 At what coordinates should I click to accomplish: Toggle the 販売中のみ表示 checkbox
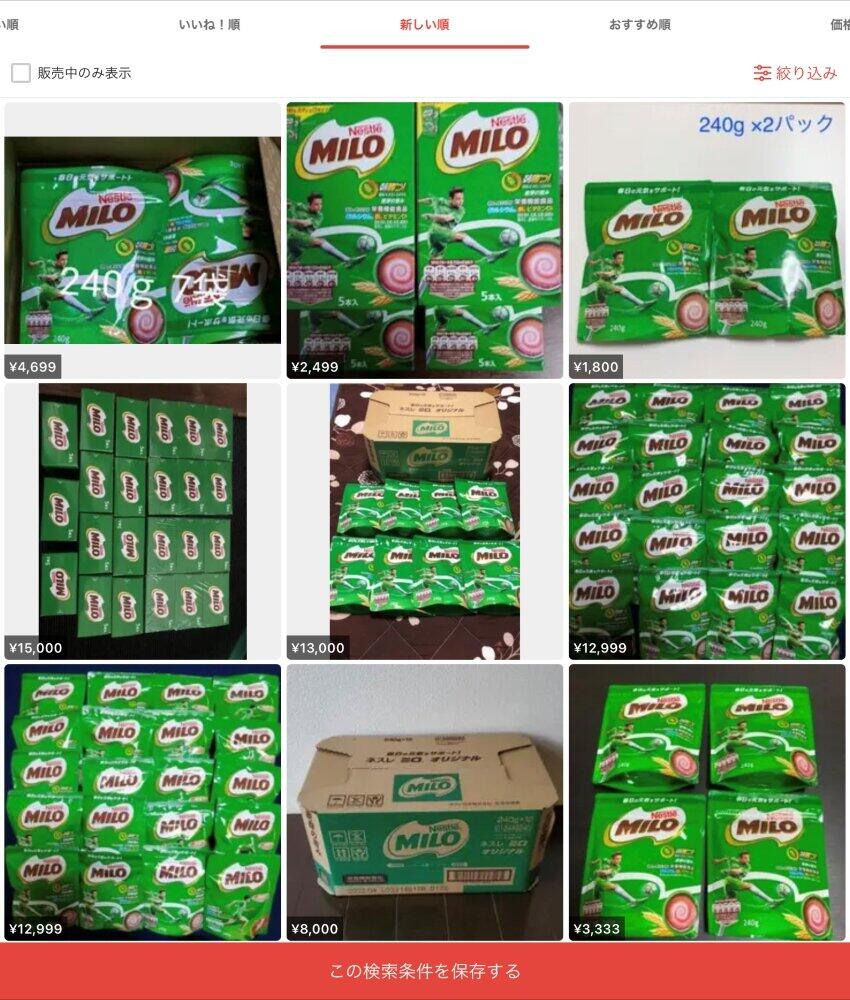pyautogui.click(x=21, y=73)
